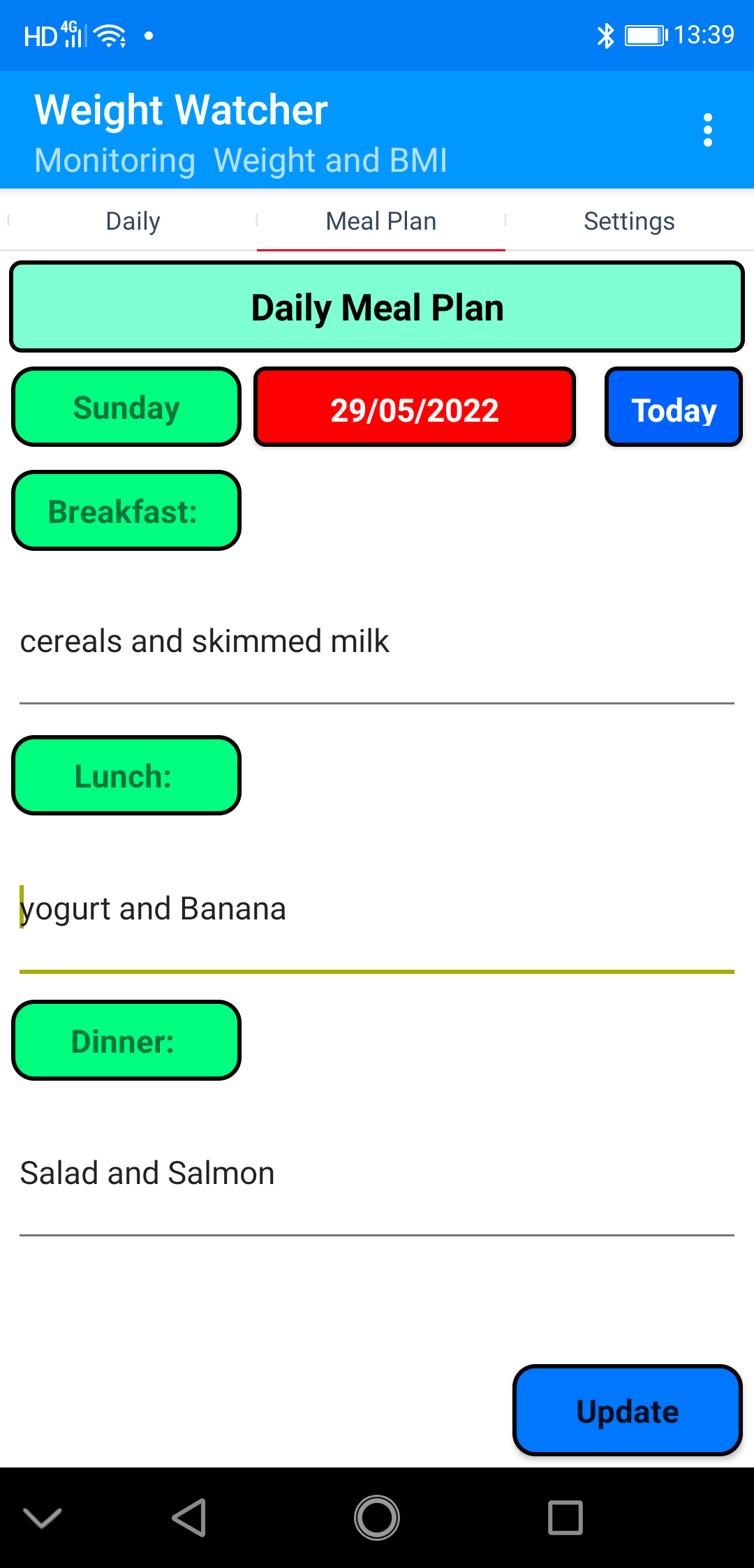The height and width of the screenshot is (1568, 754).
Task: Open the overflow menu
Action: (707, 131)
